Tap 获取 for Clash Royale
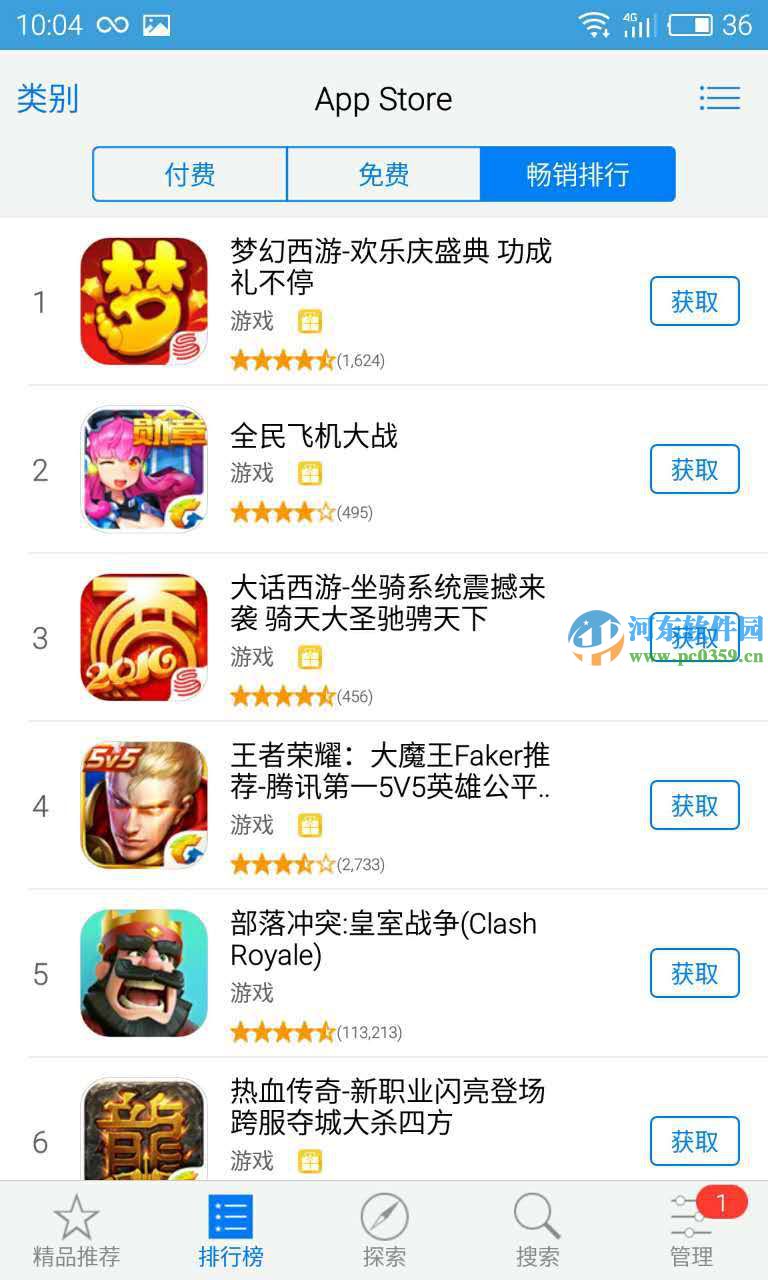 point(694,972)
